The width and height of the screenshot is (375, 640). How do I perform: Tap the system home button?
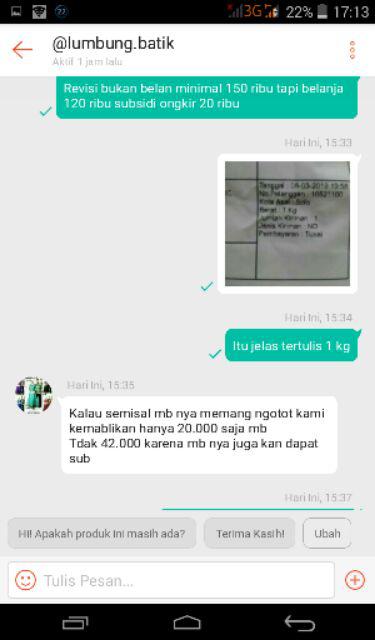(x=187, y=623)
